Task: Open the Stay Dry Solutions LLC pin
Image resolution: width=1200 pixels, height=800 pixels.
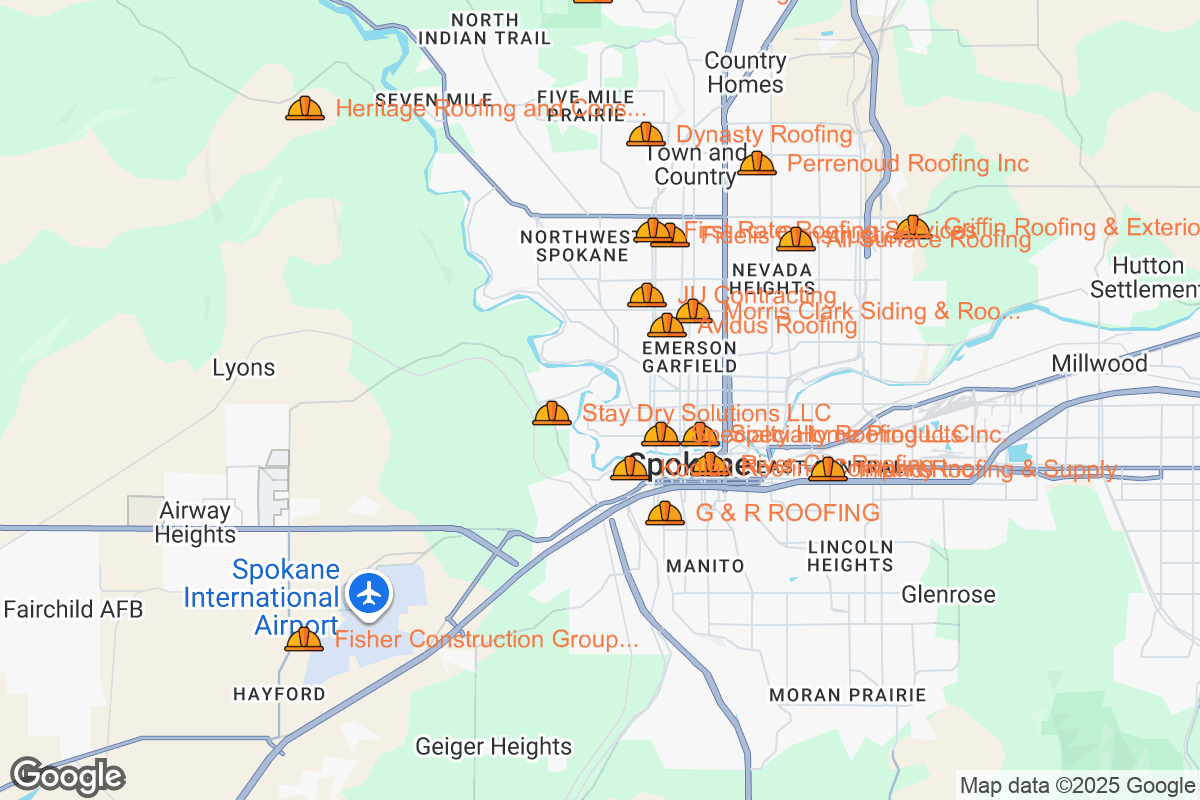Action: pyautogui.click(x=552, y=414)
